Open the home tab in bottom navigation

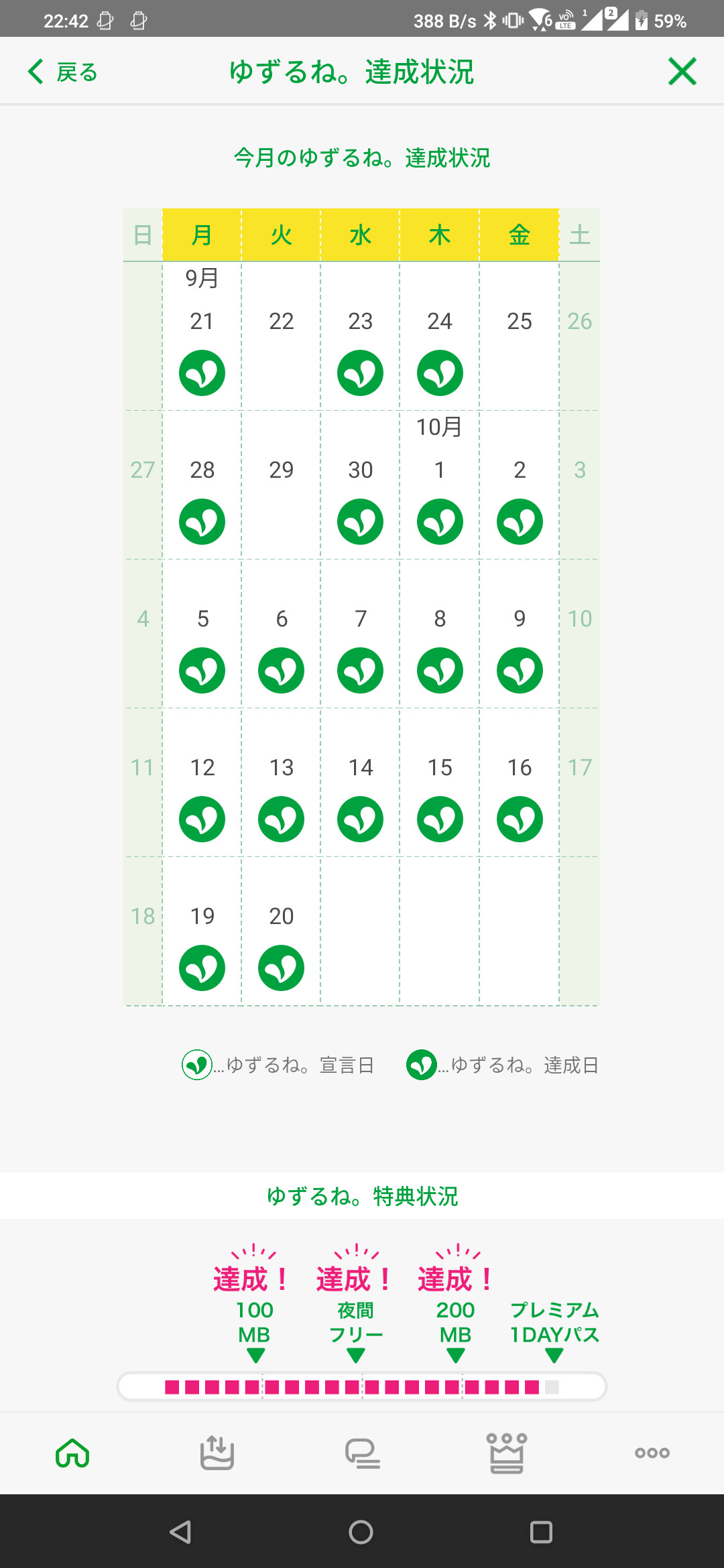(x=72, y=1453)
